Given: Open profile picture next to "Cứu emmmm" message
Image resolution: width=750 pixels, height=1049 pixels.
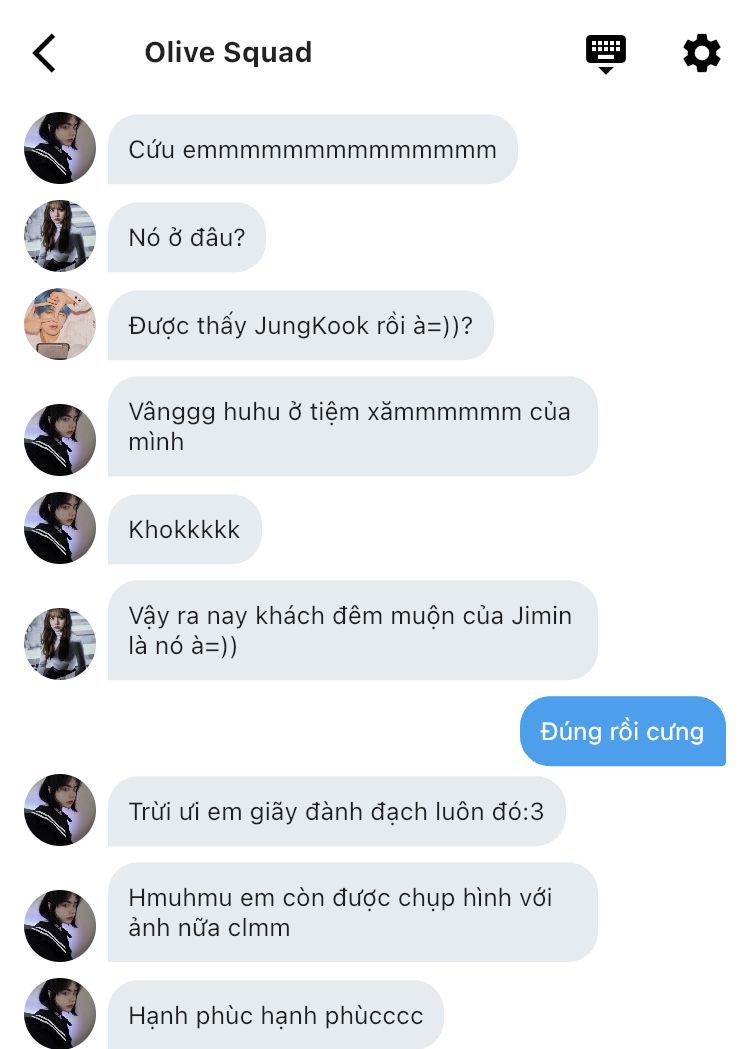Looking at the screenshot, I should (x=60, y=148).
